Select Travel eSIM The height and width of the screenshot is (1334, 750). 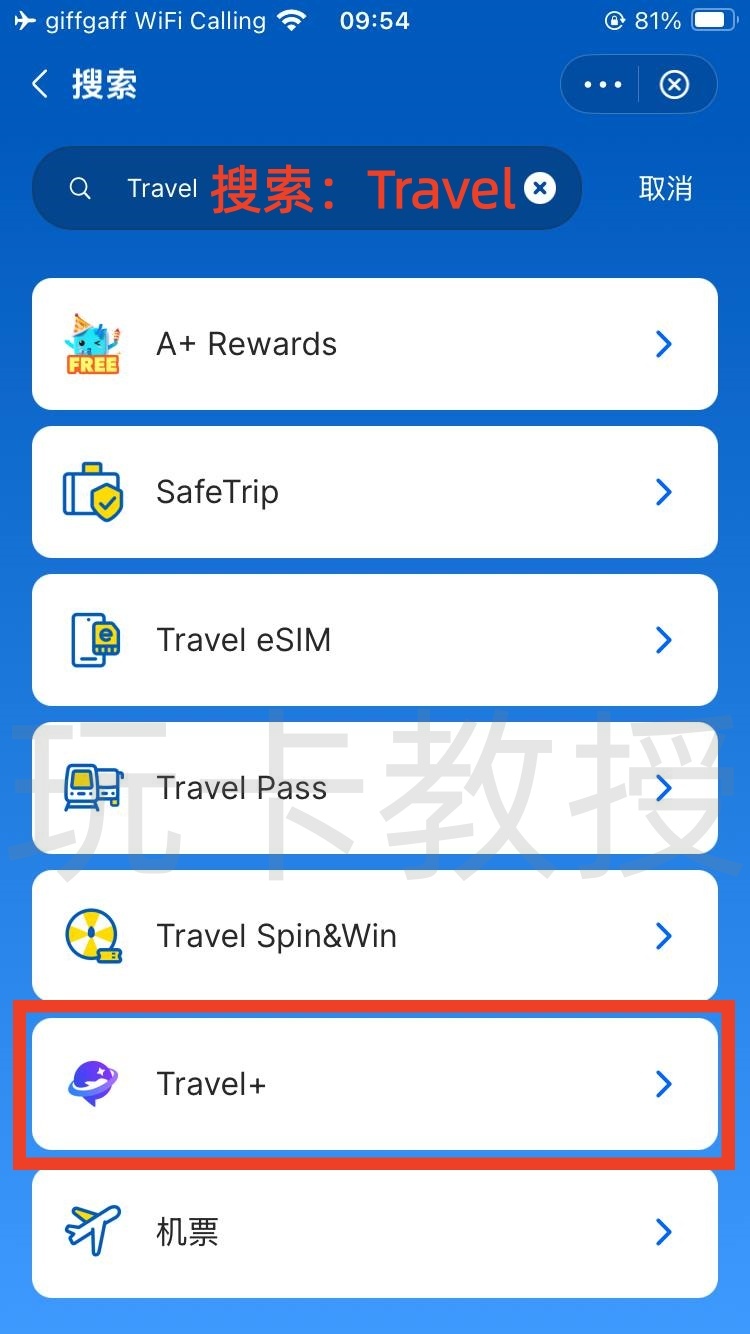click(x=374, y=640)
